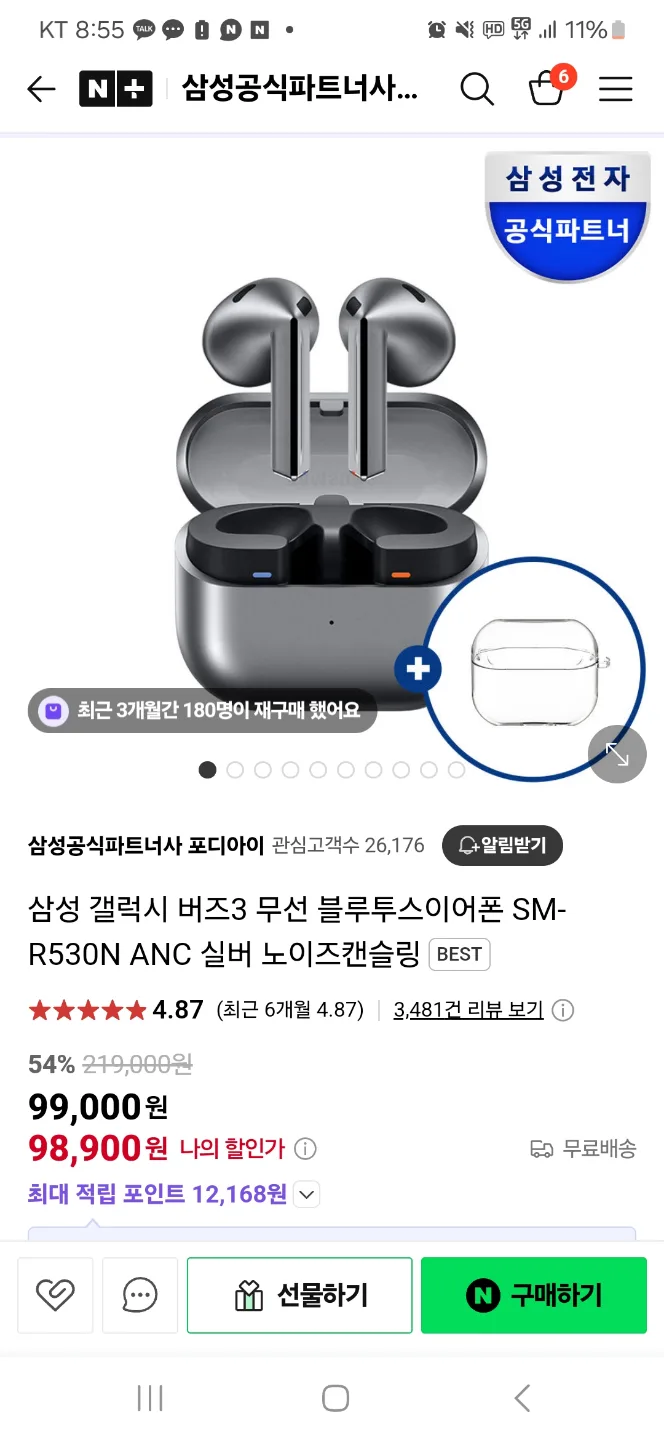Image resolution: width=664 pixels, height=1440 pixels.
Task: Open the rating info icon beside reviews
Action: pos(563,1010)
